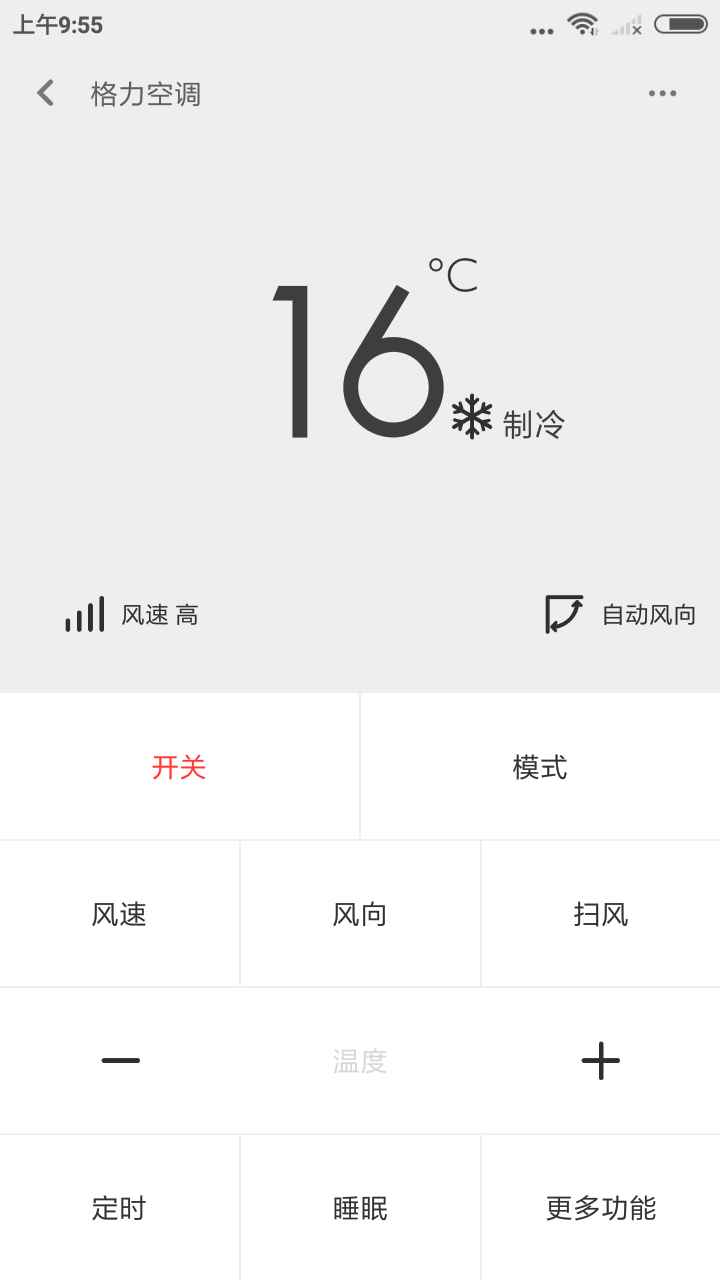Change the AC mode with 模式
Viewport: 720px width, 1280px height.
pyautogui.click(x=540, y=767)
